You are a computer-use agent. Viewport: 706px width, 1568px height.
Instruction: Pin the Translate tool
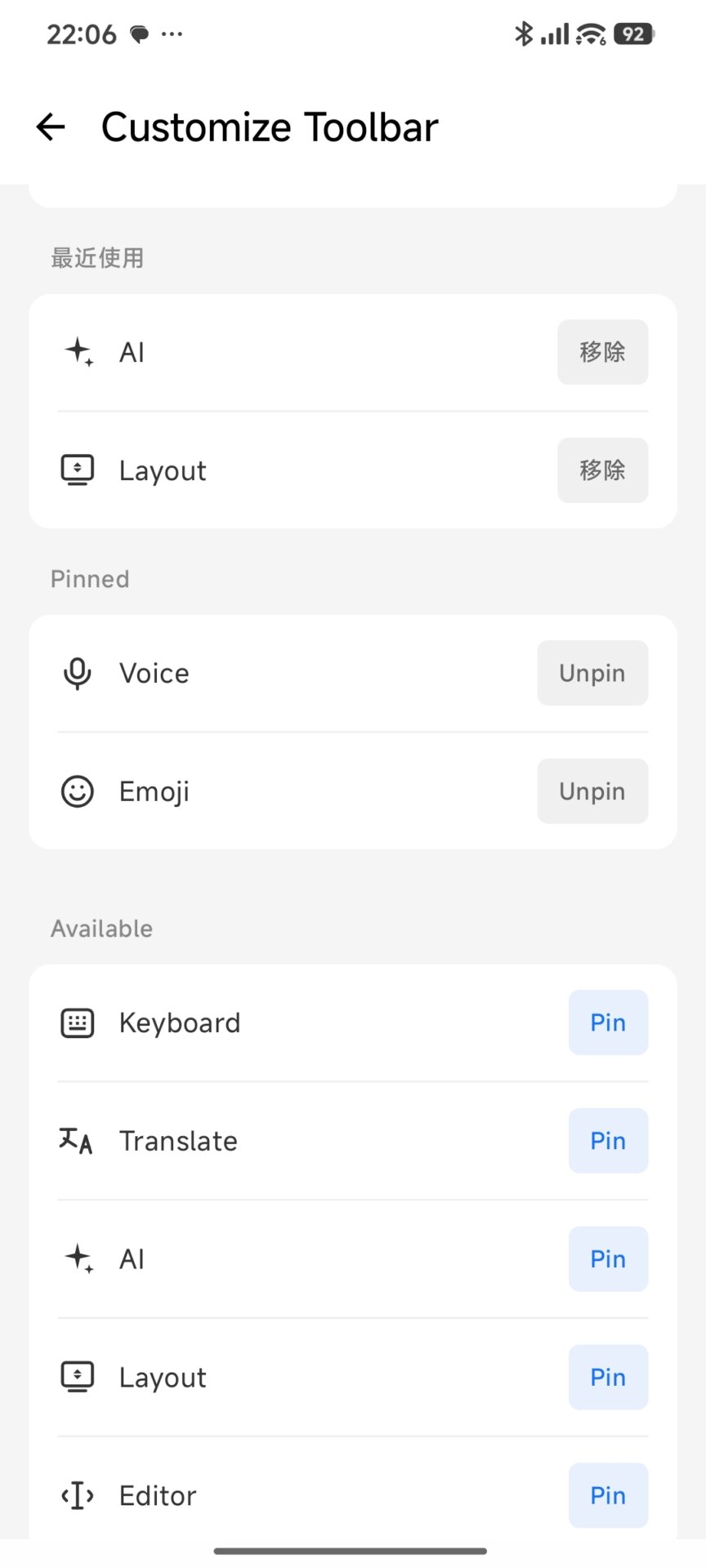coord(608,1140)
